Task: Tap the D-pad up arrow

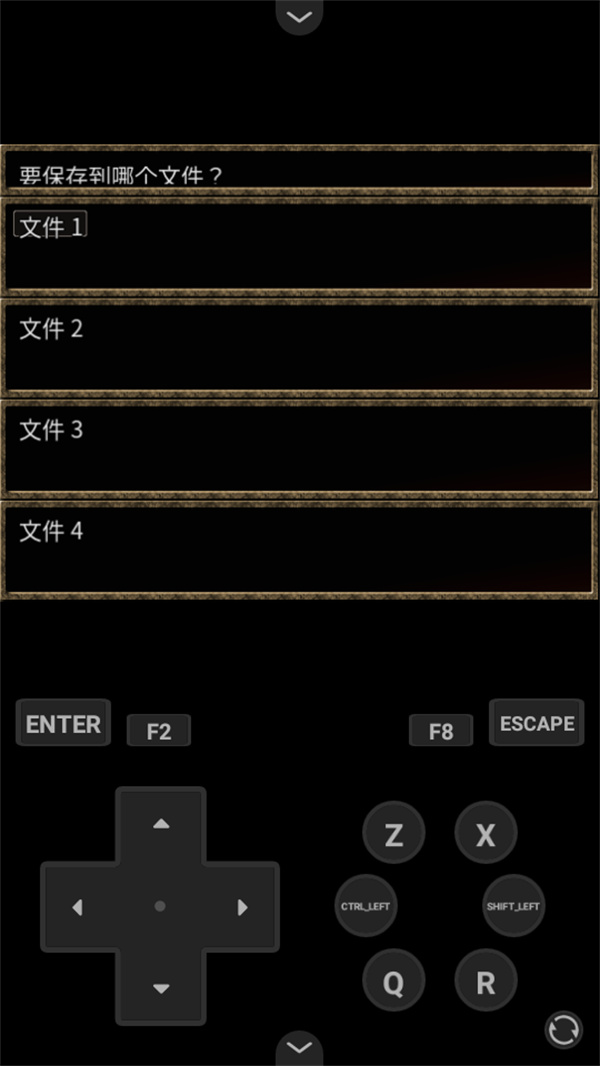Action: point(160,825)
